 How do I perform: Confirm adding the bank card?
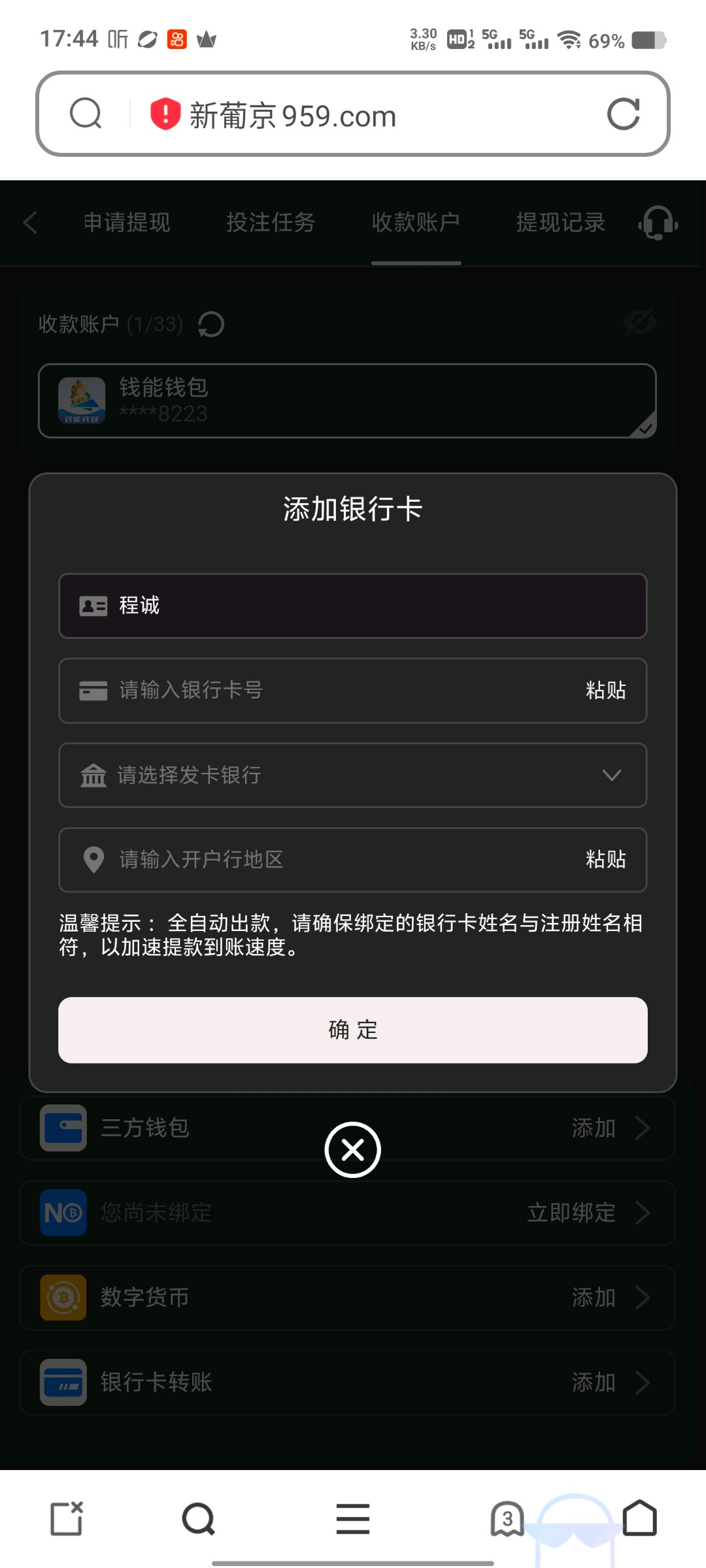[353, 1030]
